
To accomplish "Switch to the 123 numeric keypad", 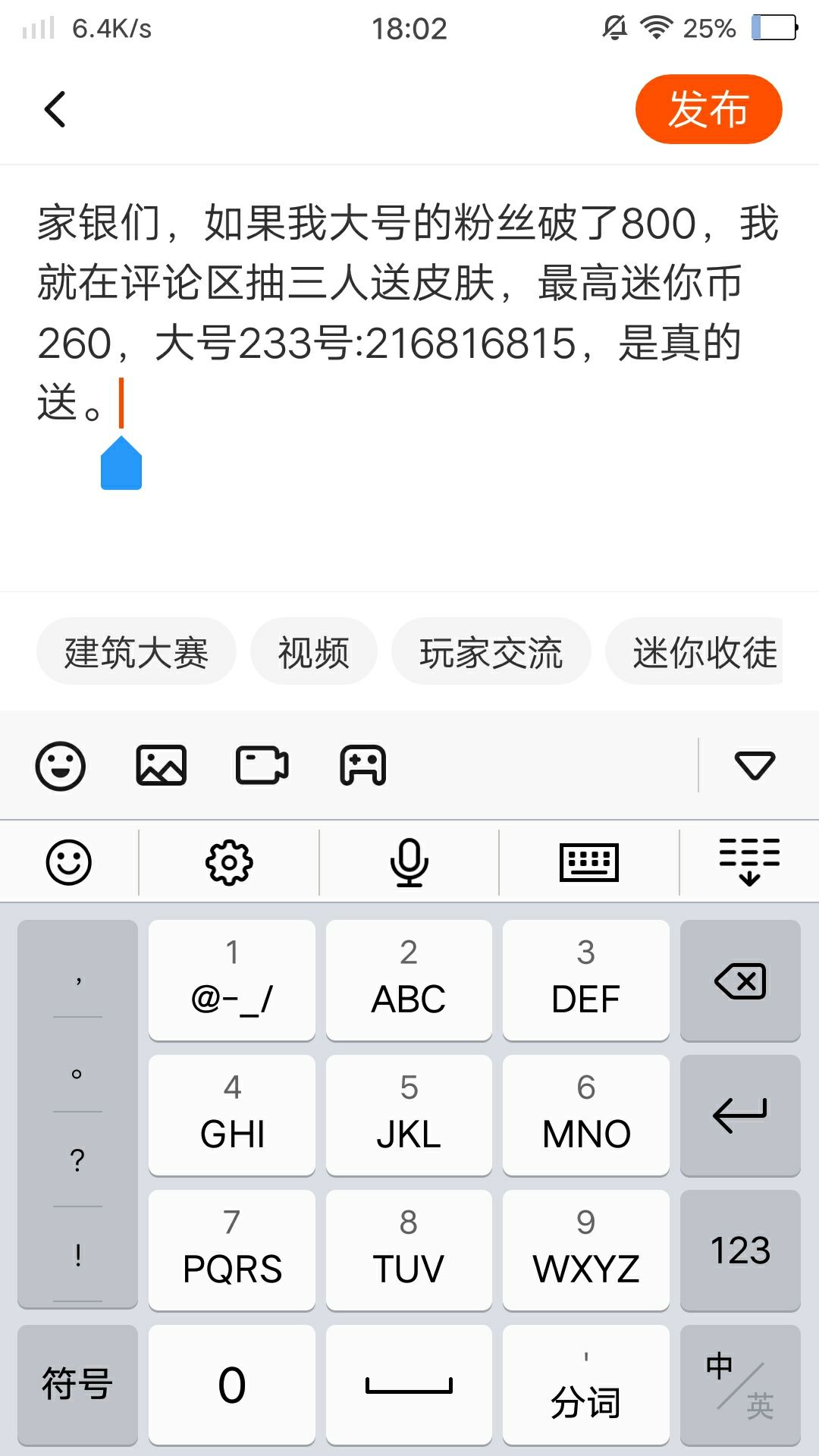I will click(x=740, y=1250).
